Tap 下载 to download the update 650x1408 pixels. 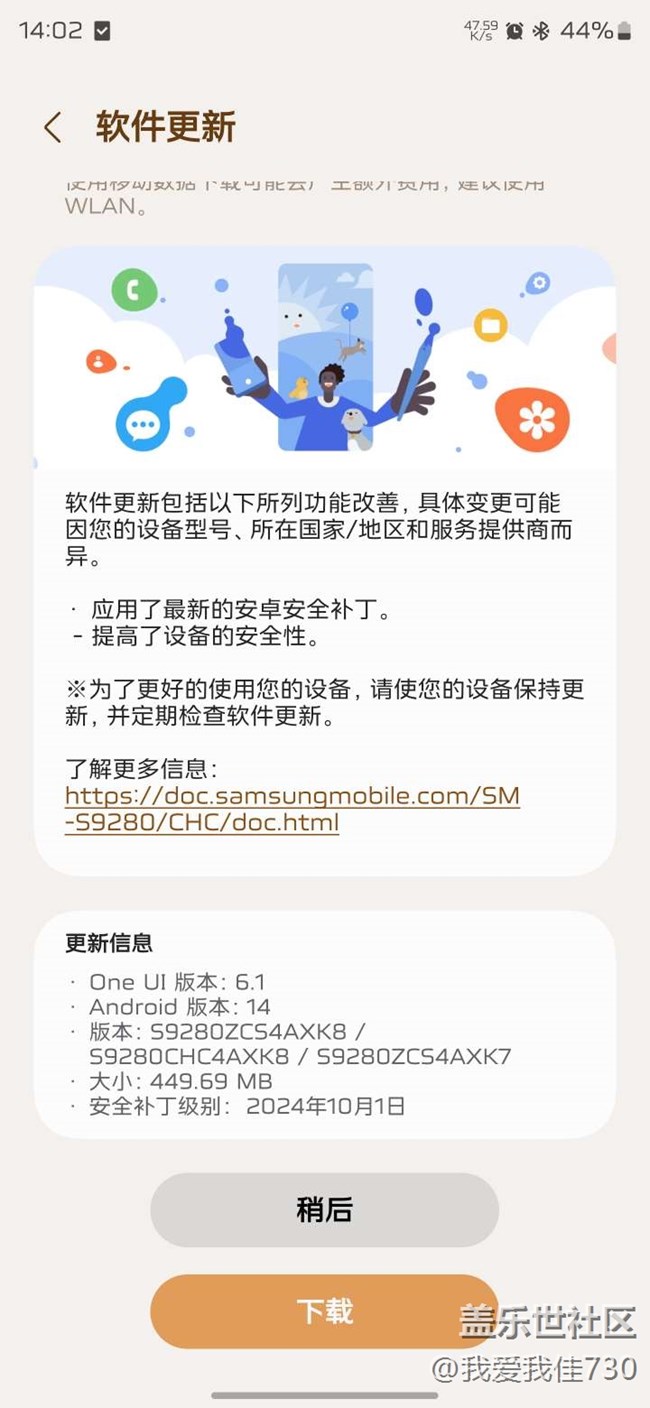324,1310
